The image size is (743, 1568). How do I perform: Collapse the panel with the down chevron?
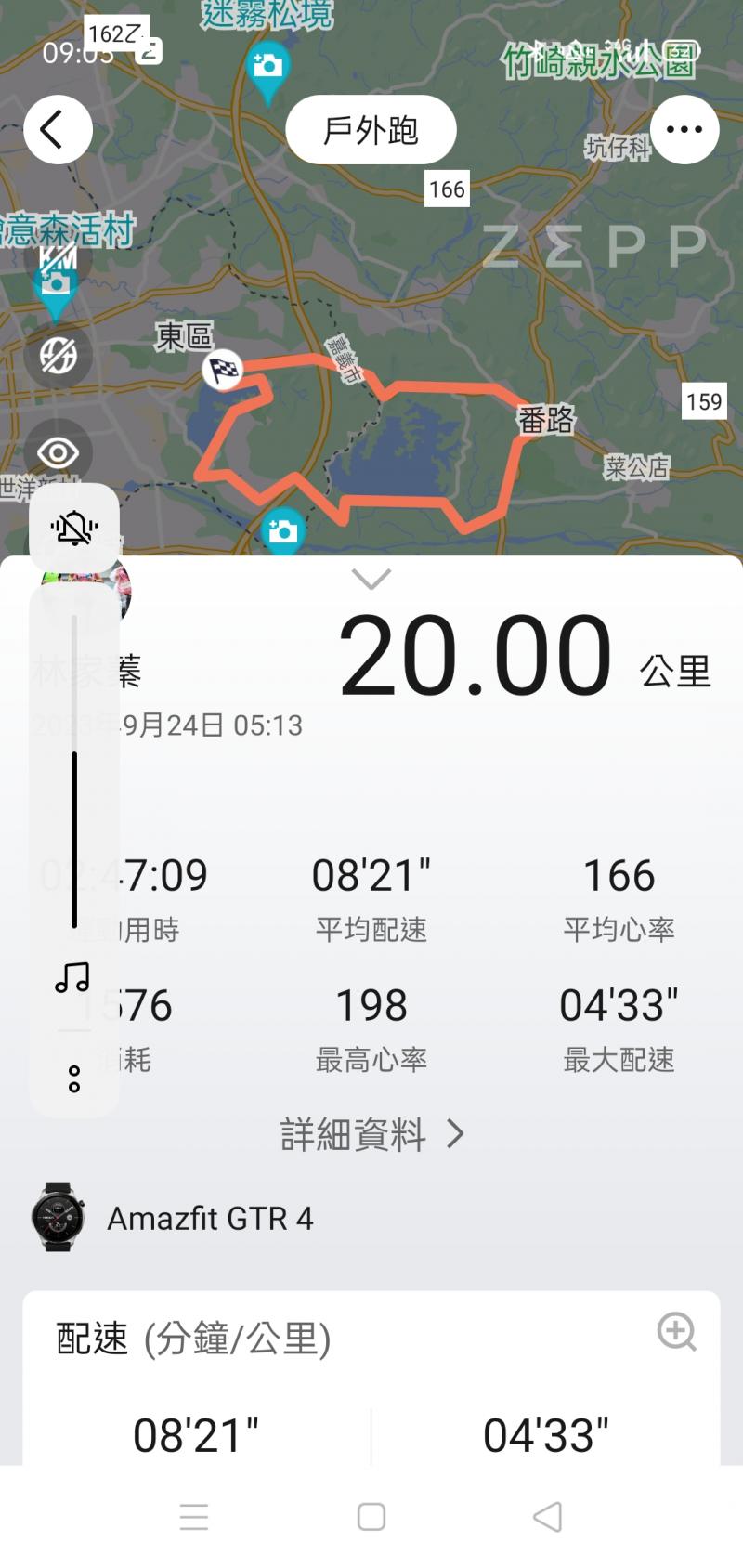[371, 580]
